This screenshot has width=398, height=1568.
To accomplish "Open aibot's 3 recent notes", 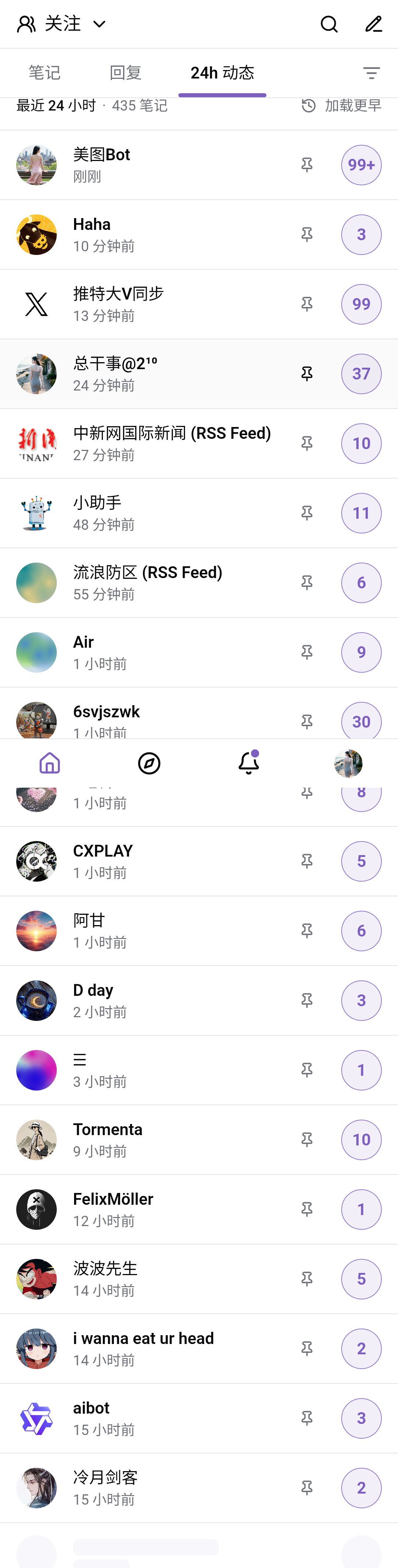I will click(361, 1418).
